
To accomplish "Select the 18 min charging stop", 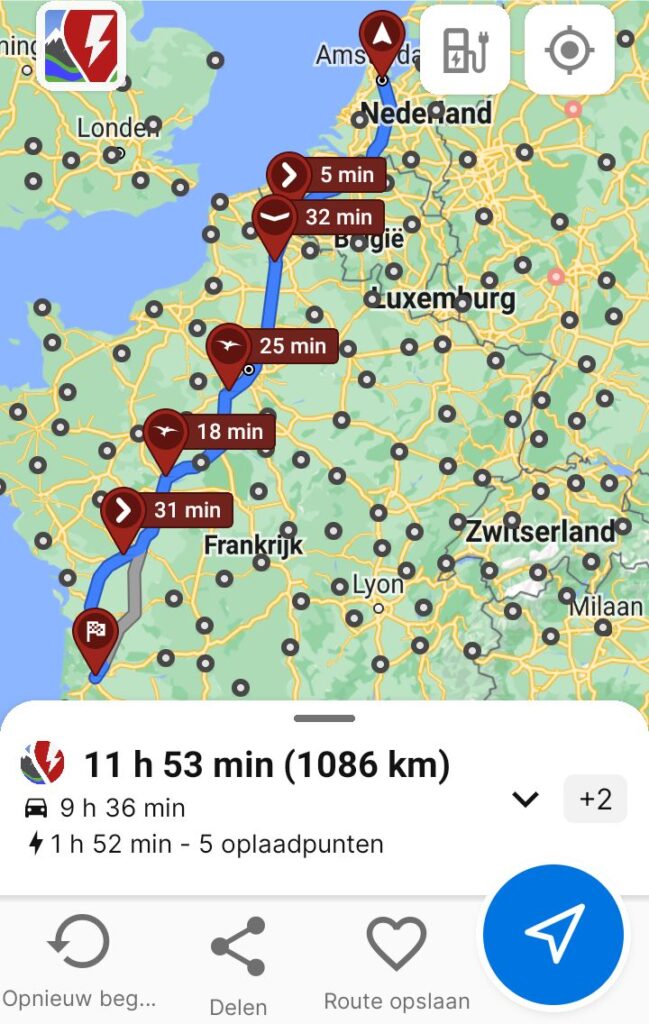I will [x=208, y=432].
